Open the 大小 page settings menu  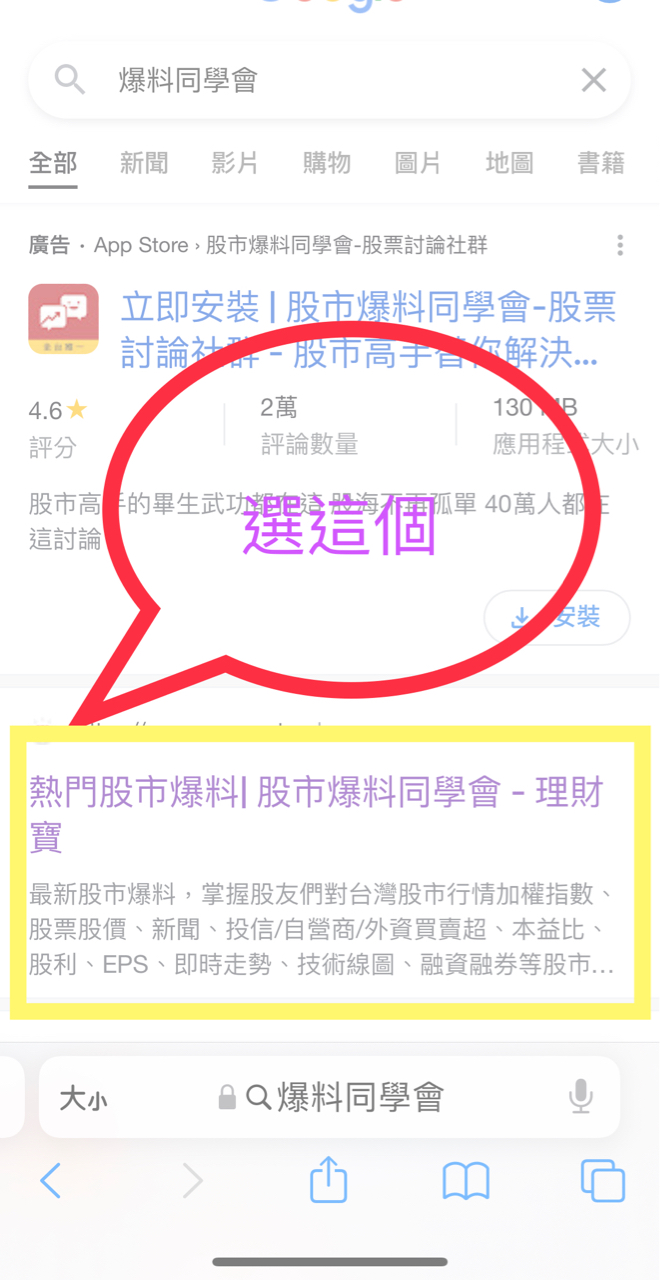pyautogui.click(x=83, y=1099)
